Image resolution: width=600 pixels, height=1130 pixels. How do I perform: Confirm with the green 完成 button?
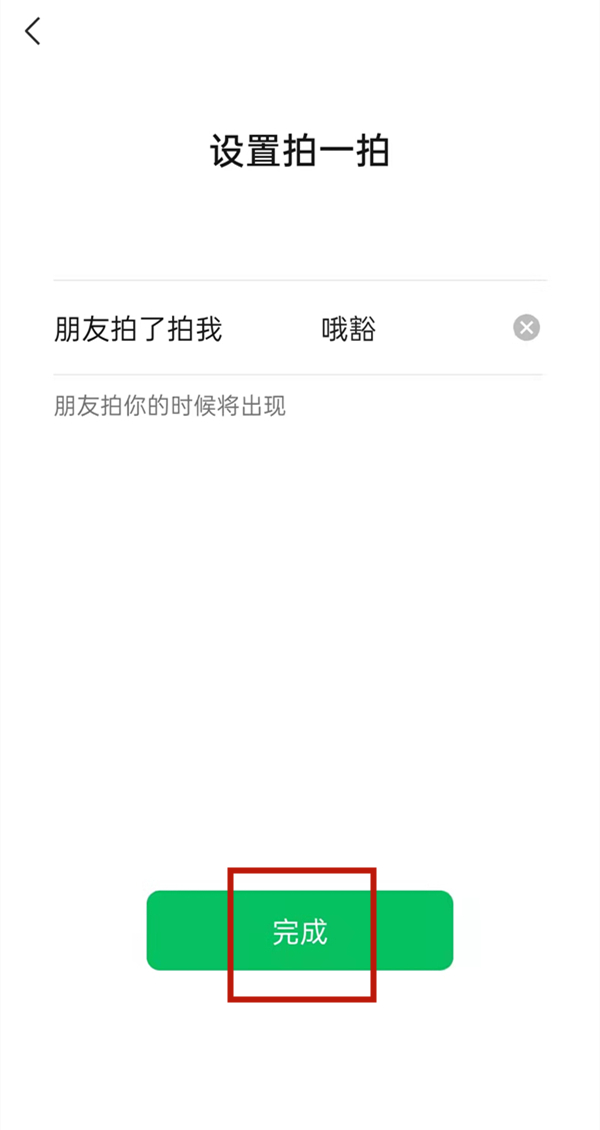pos(300,931)
